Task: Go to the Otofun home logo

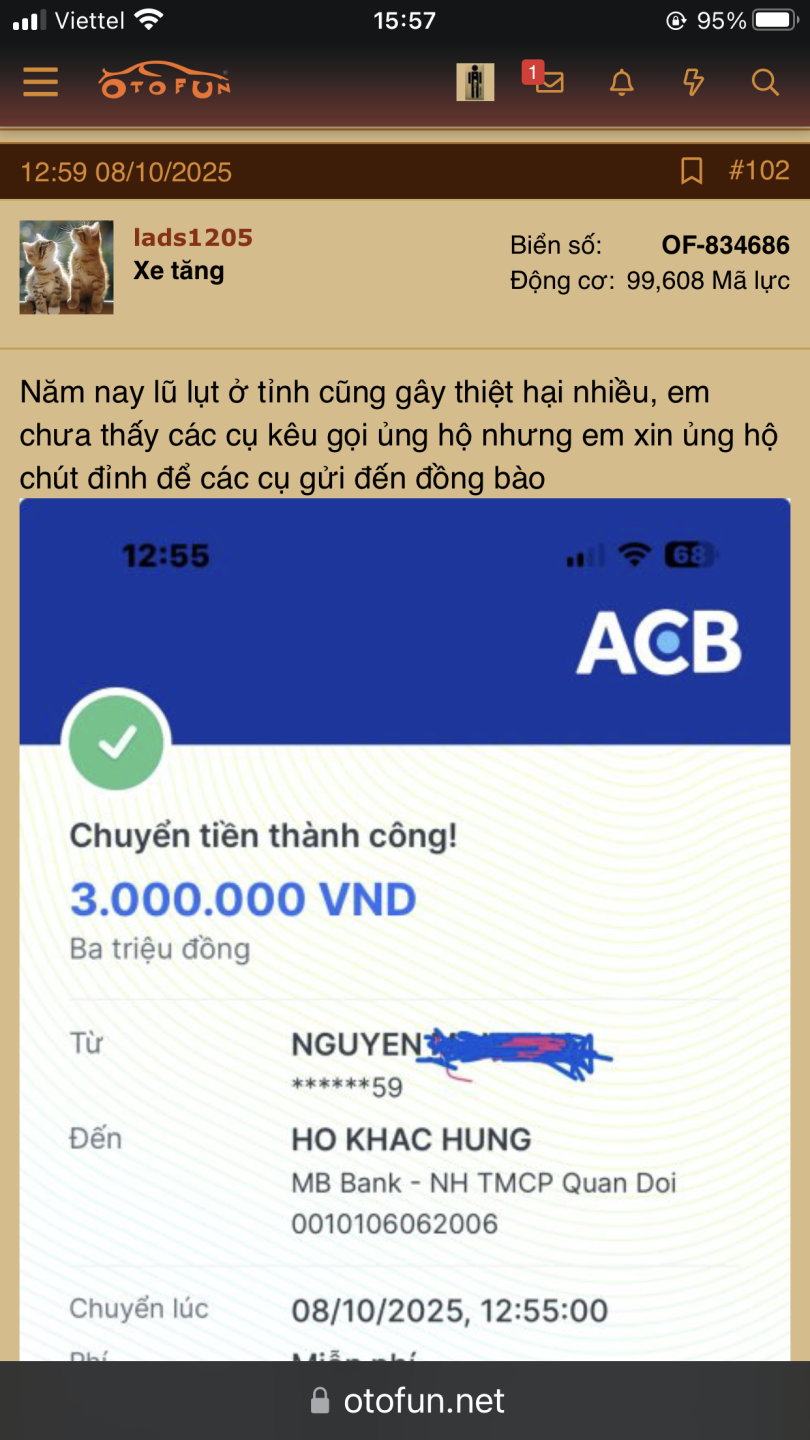Action: point(165,81)
